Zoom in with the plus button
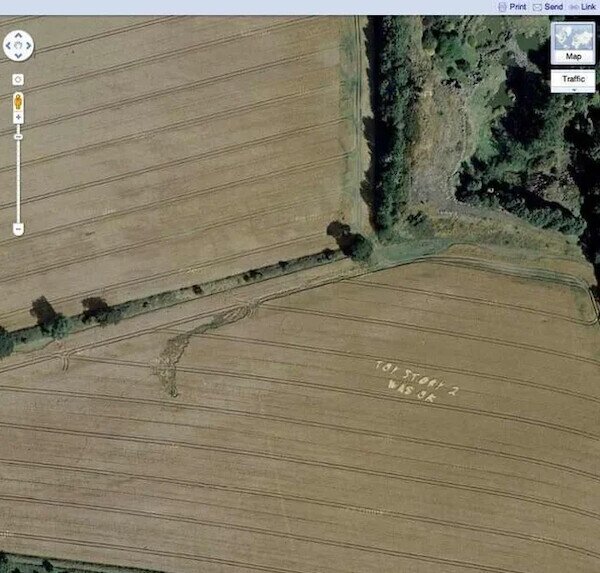Viewport: 600px width, 573px height. (x=18, y=118)
